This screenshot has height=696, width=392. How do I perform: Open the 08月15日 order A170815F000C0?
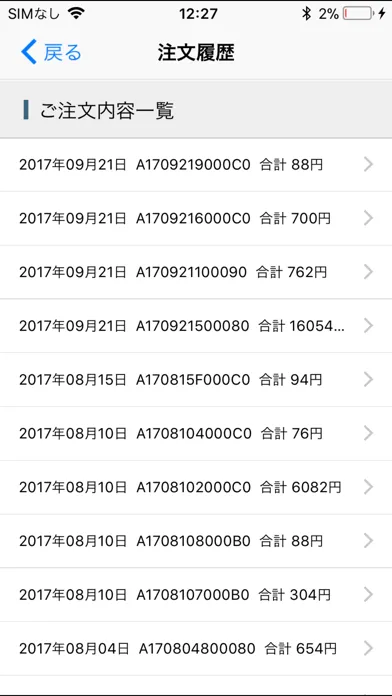pos(196,380)
